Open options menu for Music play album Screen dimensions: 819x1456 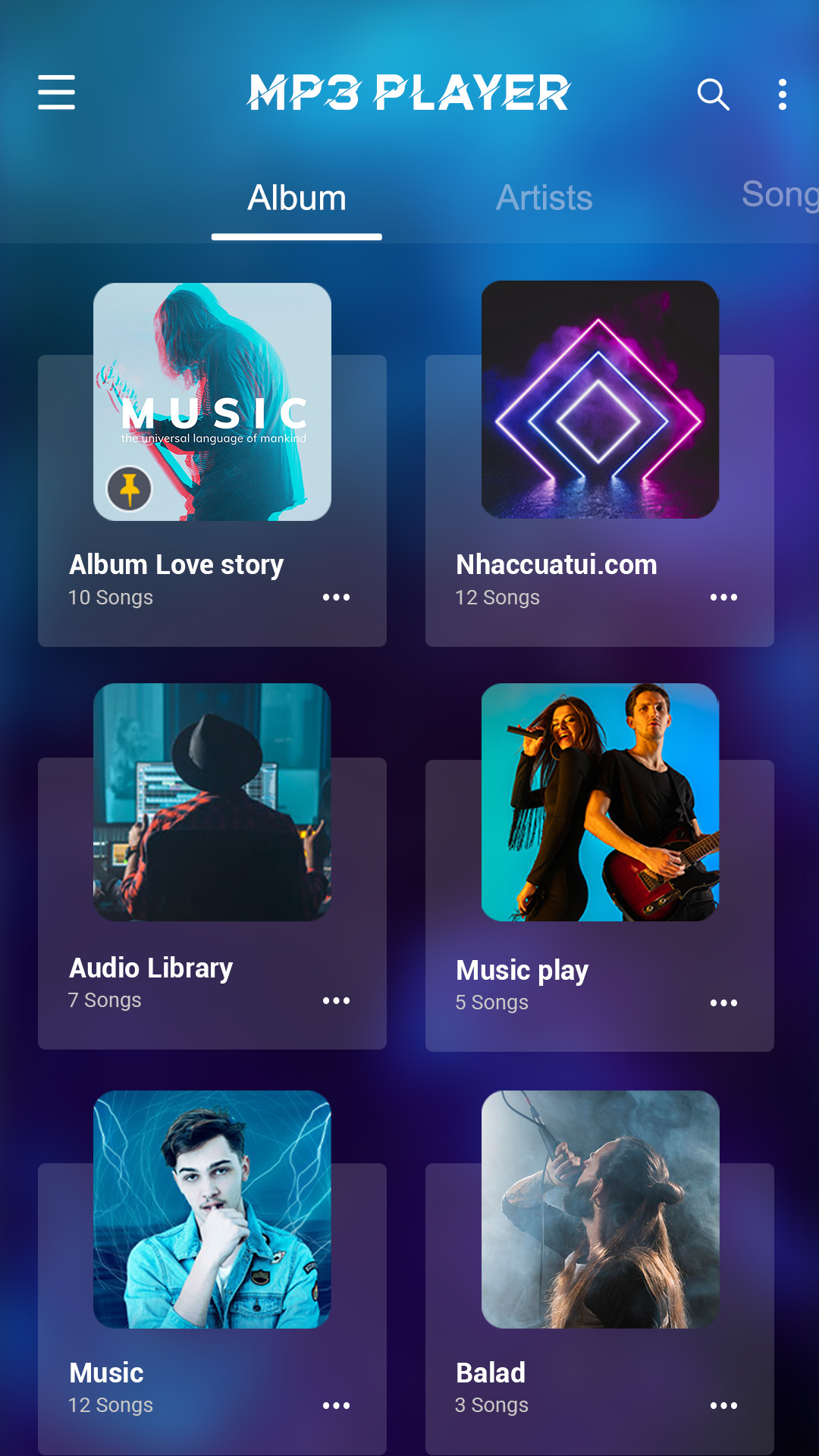coord(724,1002)
